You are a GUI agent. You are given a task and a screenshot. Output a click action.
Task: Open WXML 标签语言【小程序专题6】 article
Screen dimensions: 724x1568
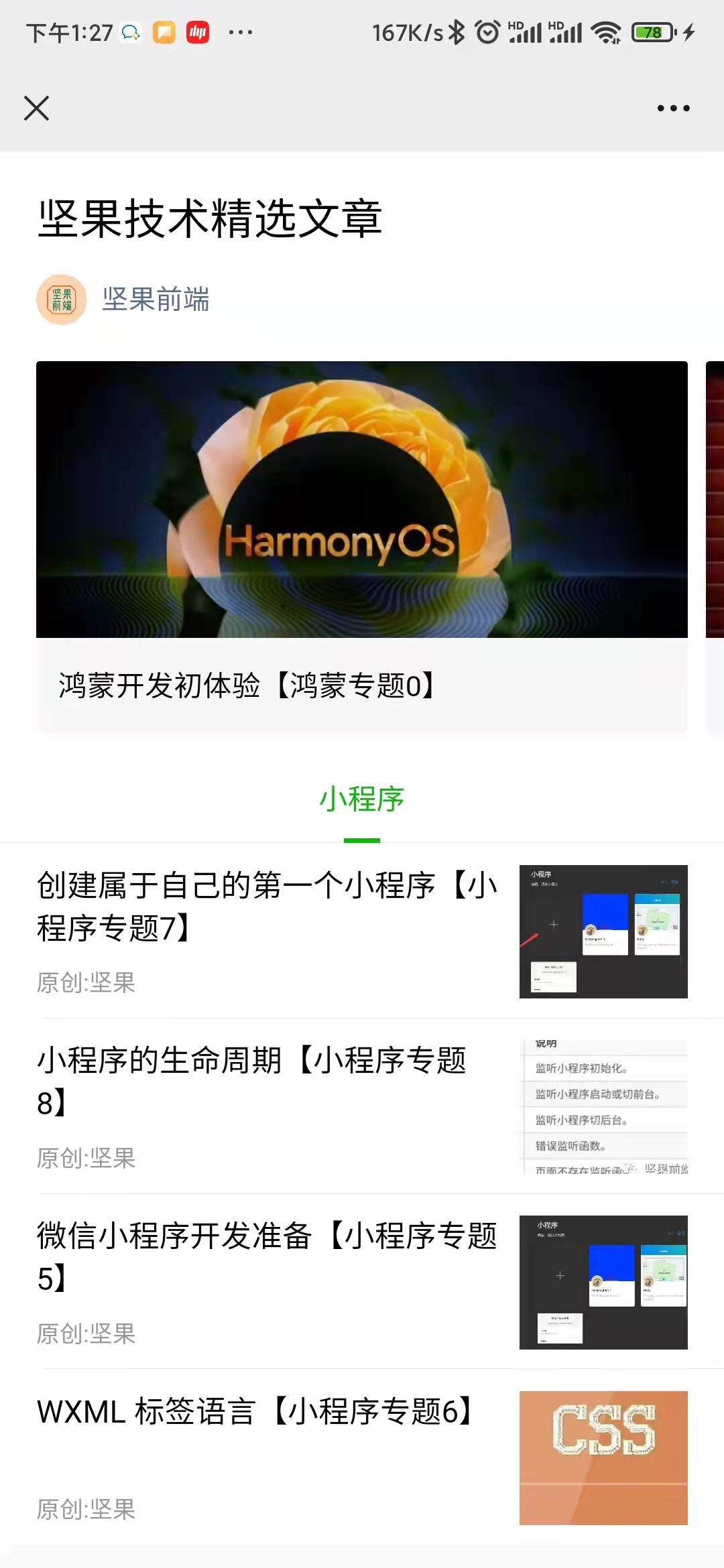click(255, 1407)
